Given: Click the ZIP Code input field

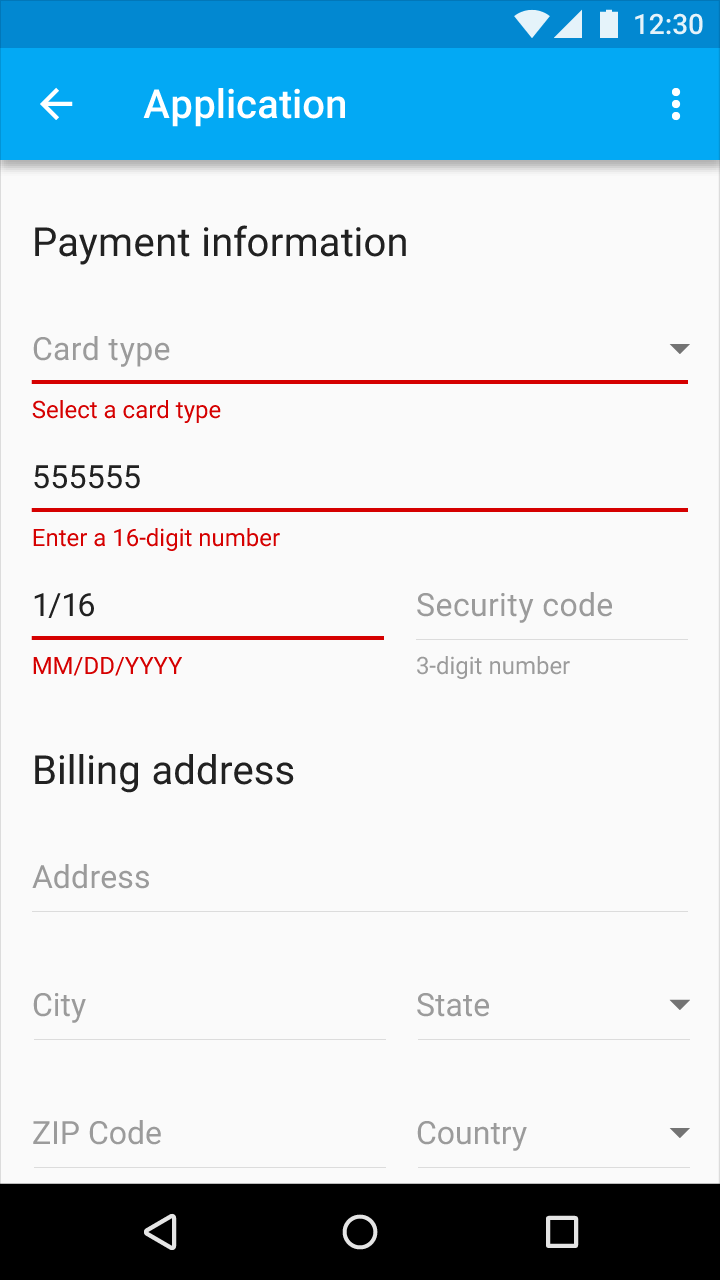Looking at the screenshot, I should tap(209, 1132).
